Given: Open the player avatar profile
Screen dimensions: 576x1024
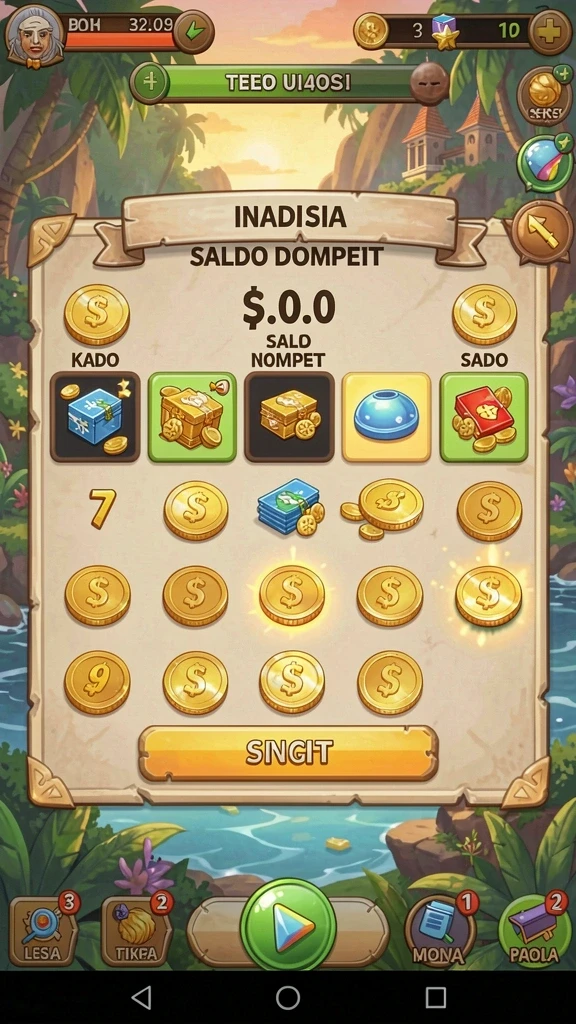Looking at the screenshot, I should pyautogui.click(x=35, y=35).
